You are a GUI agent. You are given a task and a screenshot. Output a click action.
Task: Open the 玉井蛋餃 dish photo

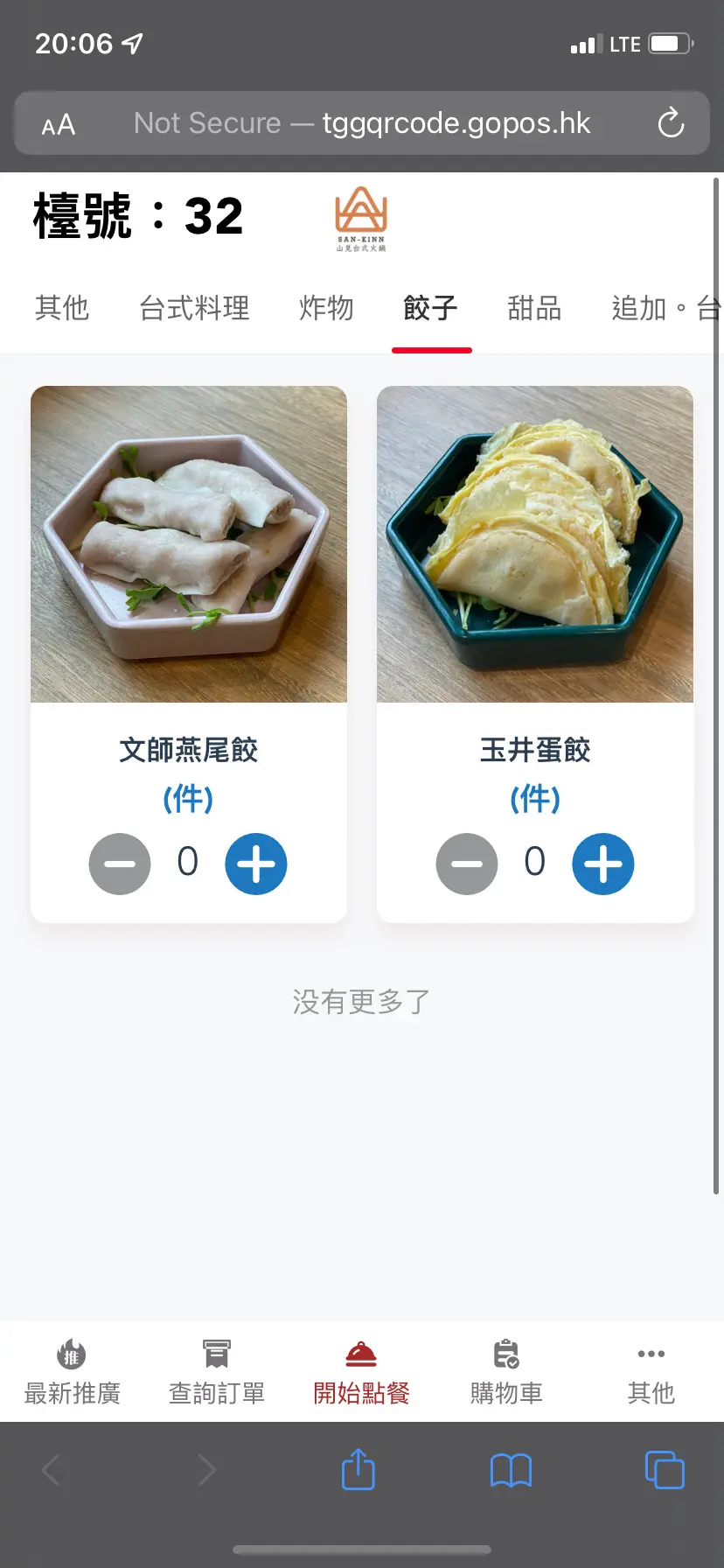coord(535,544)
